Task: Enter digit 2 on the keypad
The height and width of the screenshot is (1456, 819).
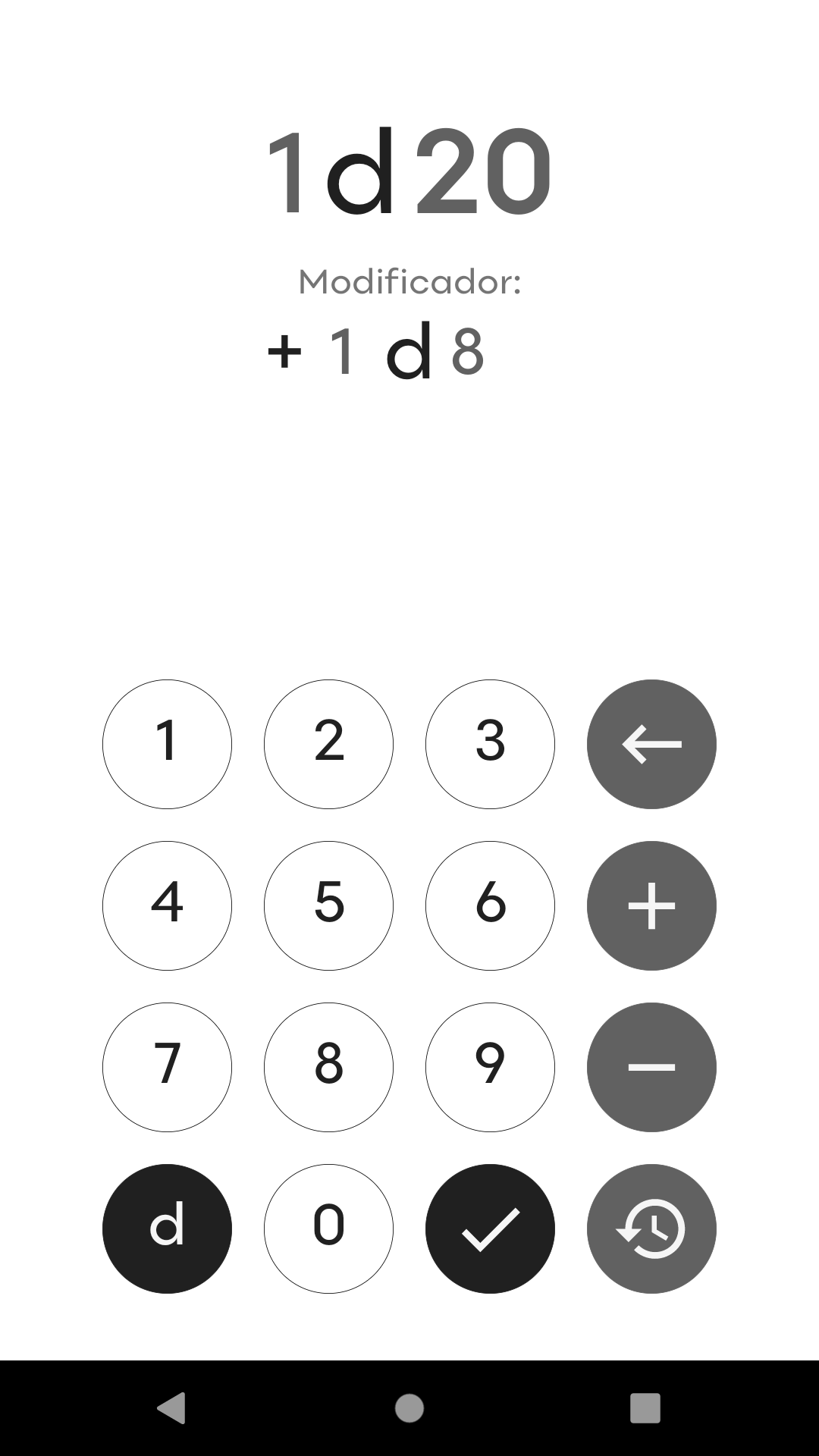Action: coord(328,744)
